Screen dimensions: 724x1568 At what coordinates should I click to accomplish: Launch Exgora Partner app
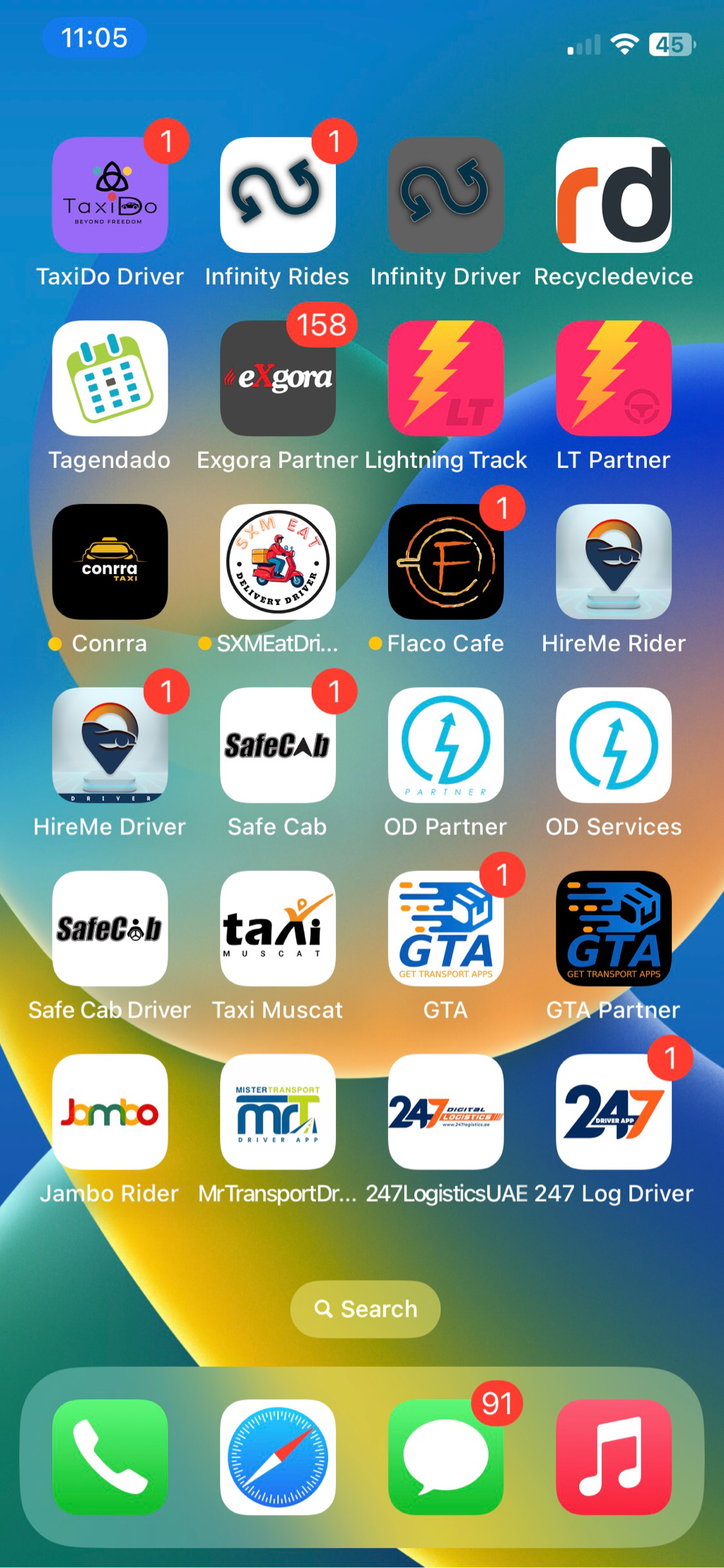click(277, 378)
